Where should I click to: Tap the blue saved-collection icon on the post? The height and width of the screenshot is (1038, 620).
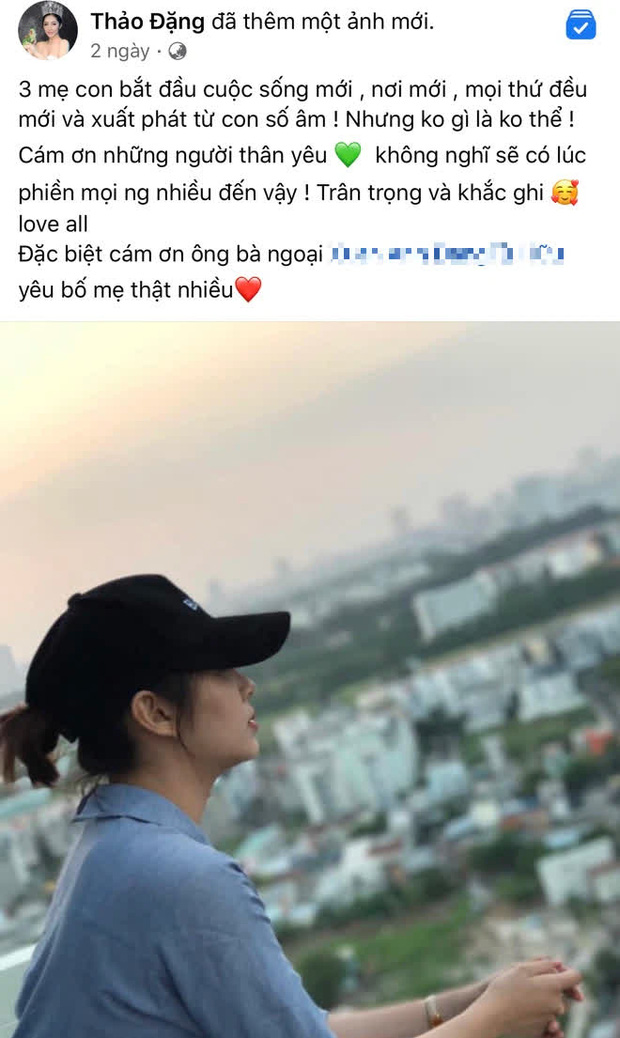coord(581,24)
